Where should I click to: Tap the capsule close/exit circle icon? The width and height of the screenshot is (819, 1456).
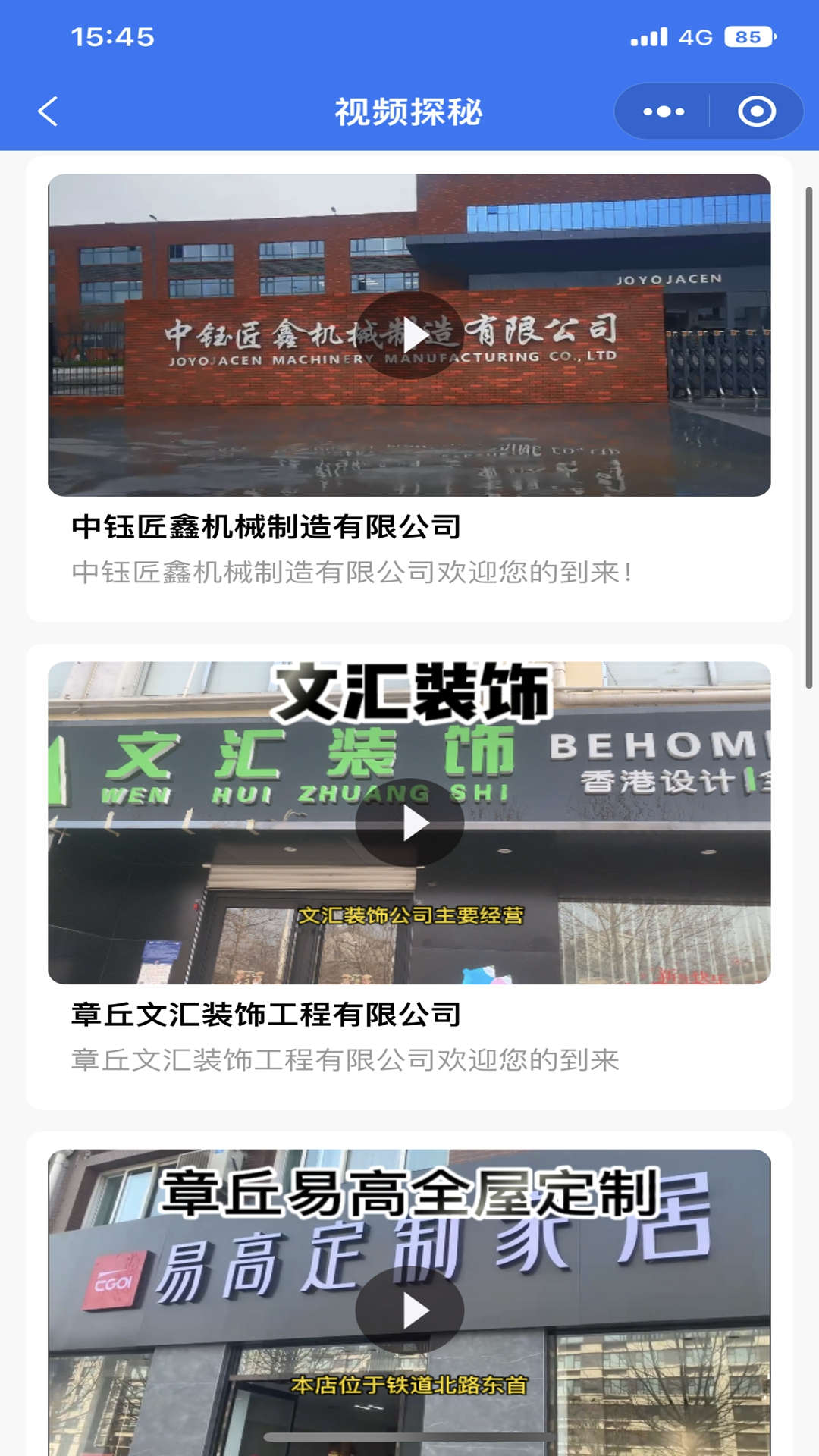coord(755,111)
